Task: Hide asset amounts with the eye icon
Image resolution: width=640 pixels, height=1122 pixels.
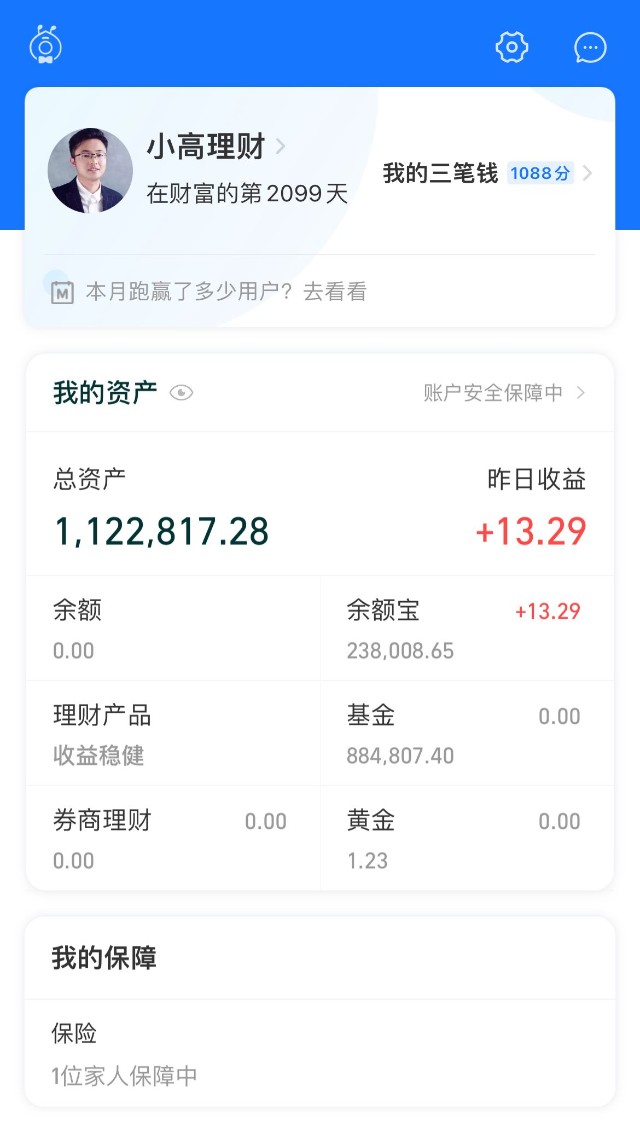Action: 181,393
